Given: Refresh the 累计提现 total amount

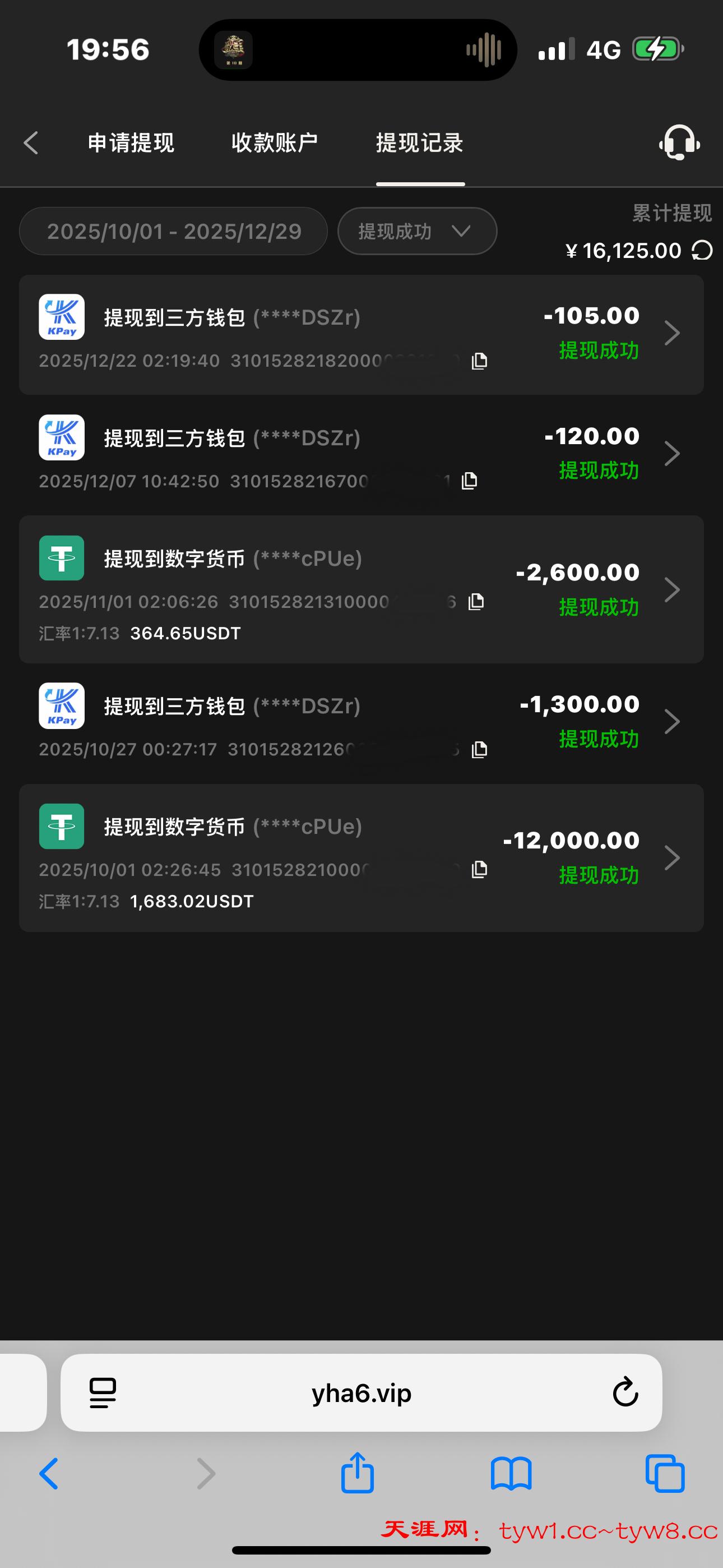Looking at the screenshot, I should tap(702, 251).
